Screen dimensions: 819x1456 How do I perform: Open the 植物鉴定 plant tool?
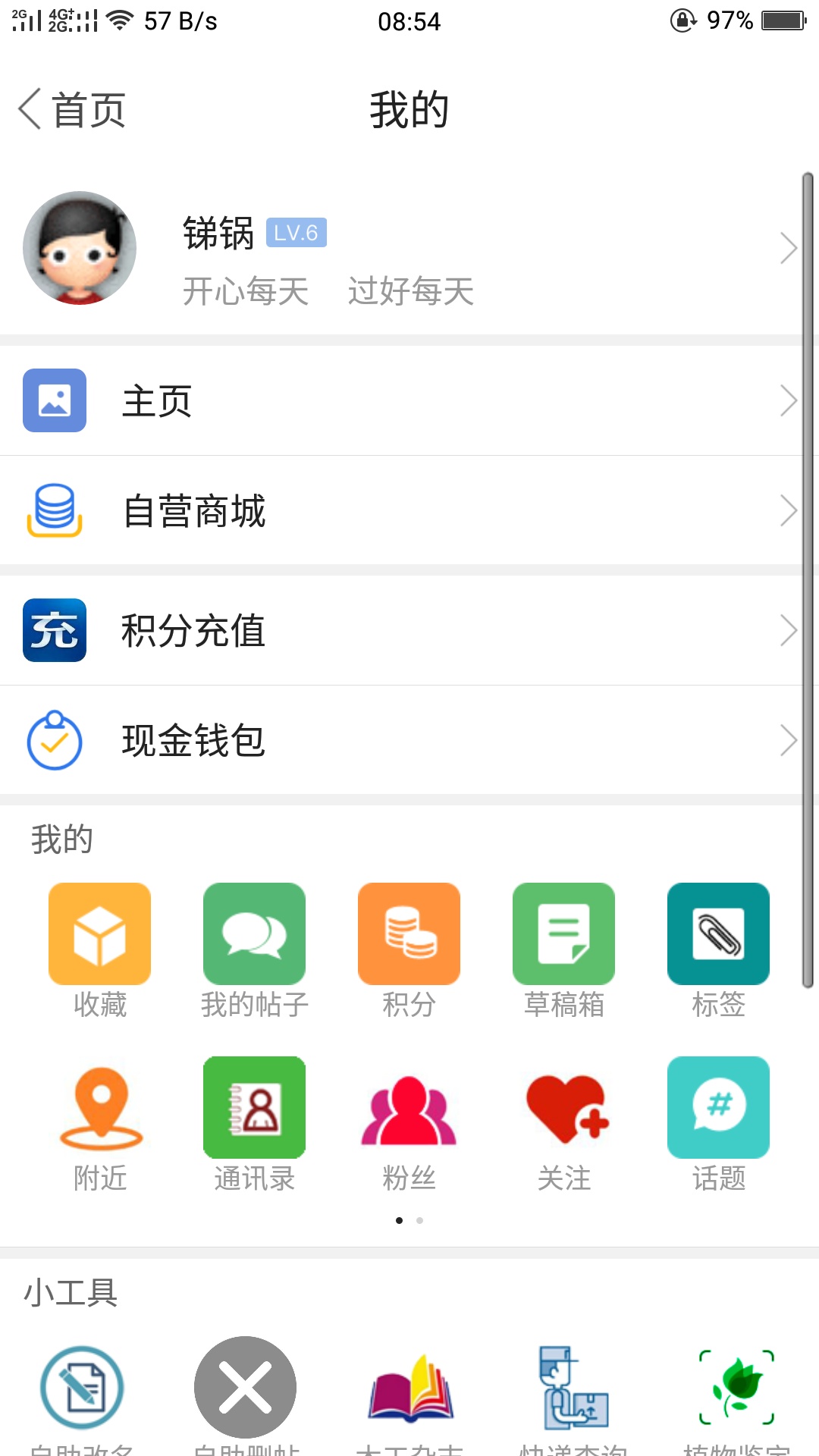pyautogui.click(x=736, y=1388)
